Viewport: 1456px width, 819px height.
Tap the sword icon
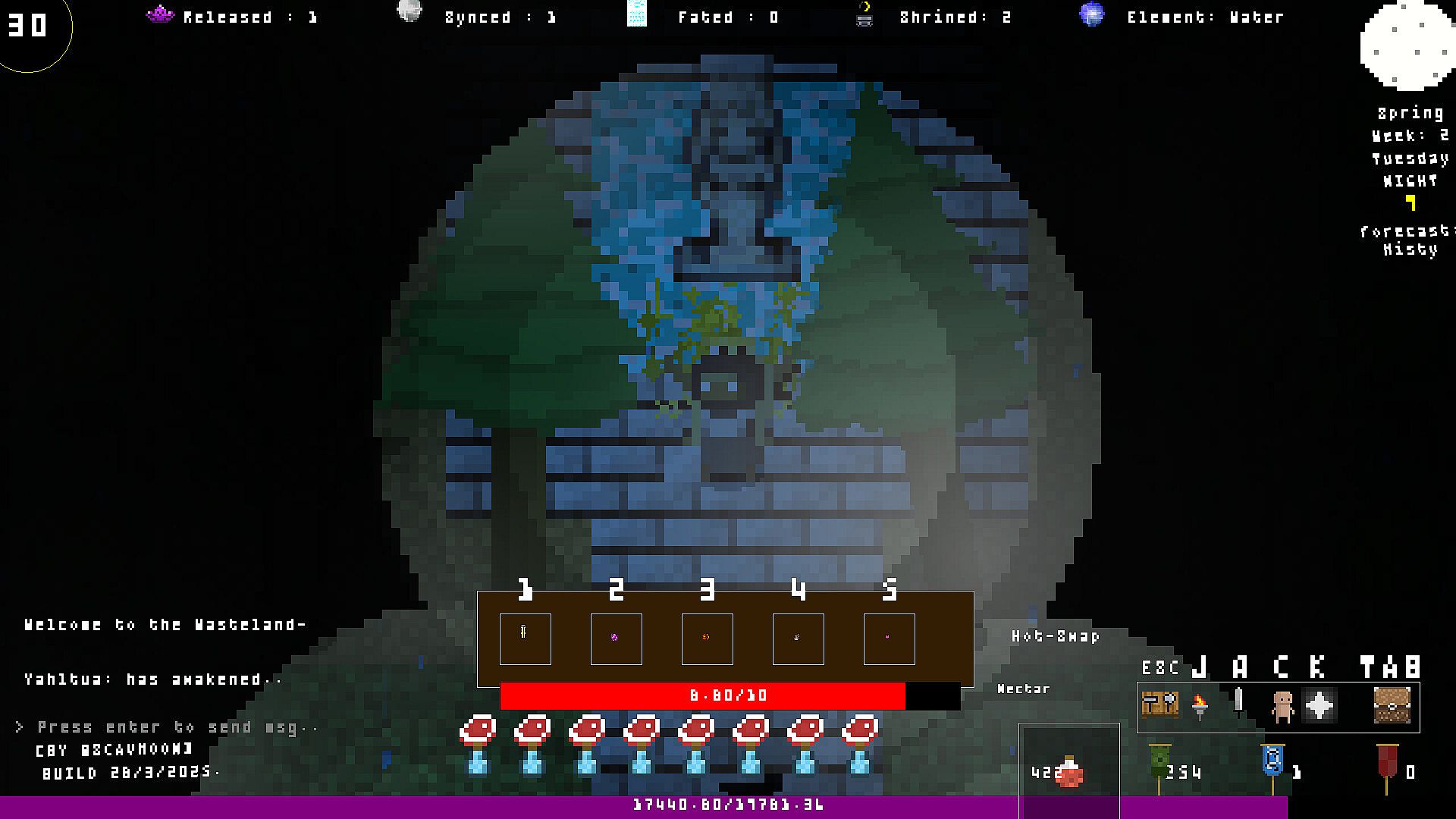(x=1239, y=702)
